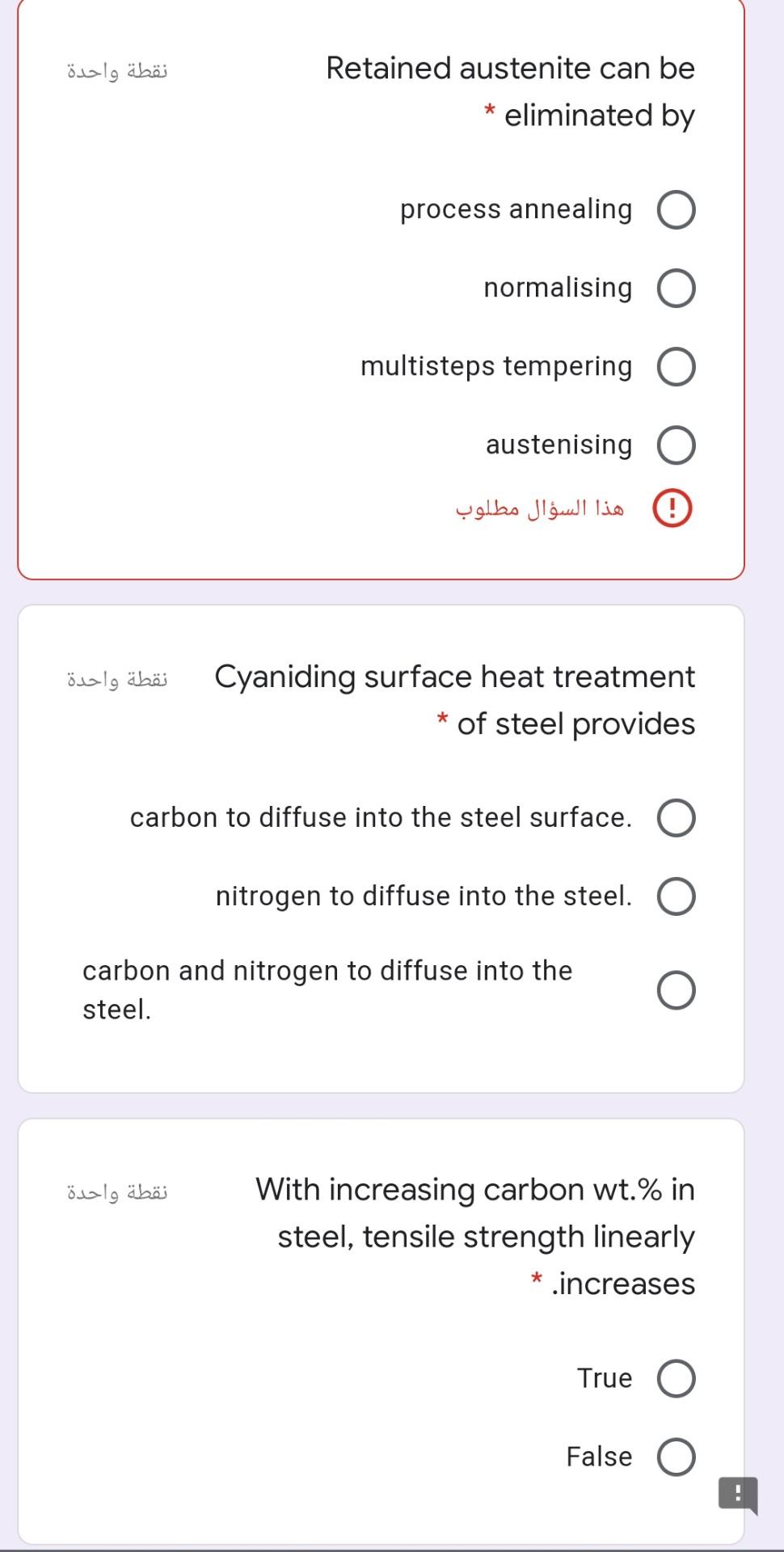Mark False for tensile strength question
The image size is (784, 1552).
(676, 1457)
